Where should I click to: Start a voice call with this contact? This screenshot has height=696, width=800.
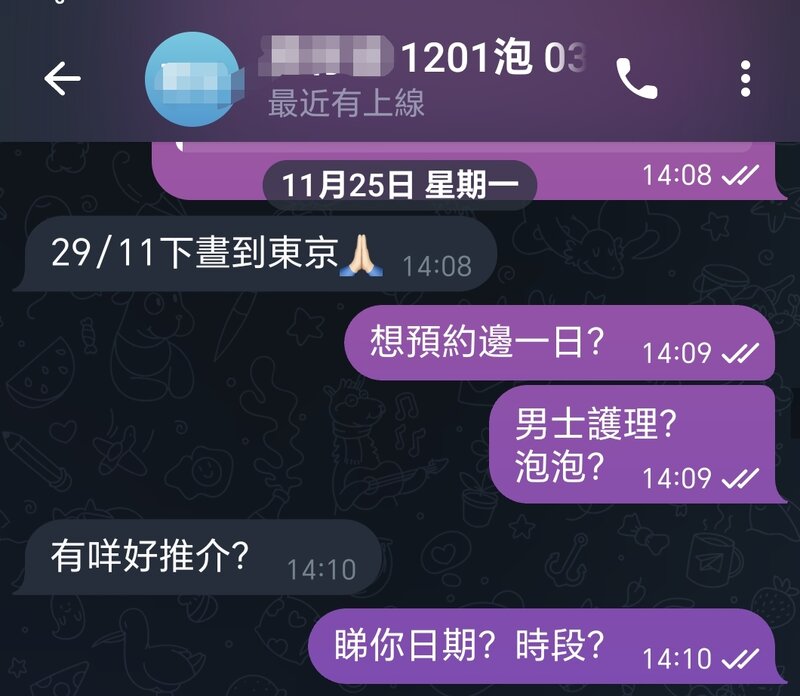click(x=636, y=79)
